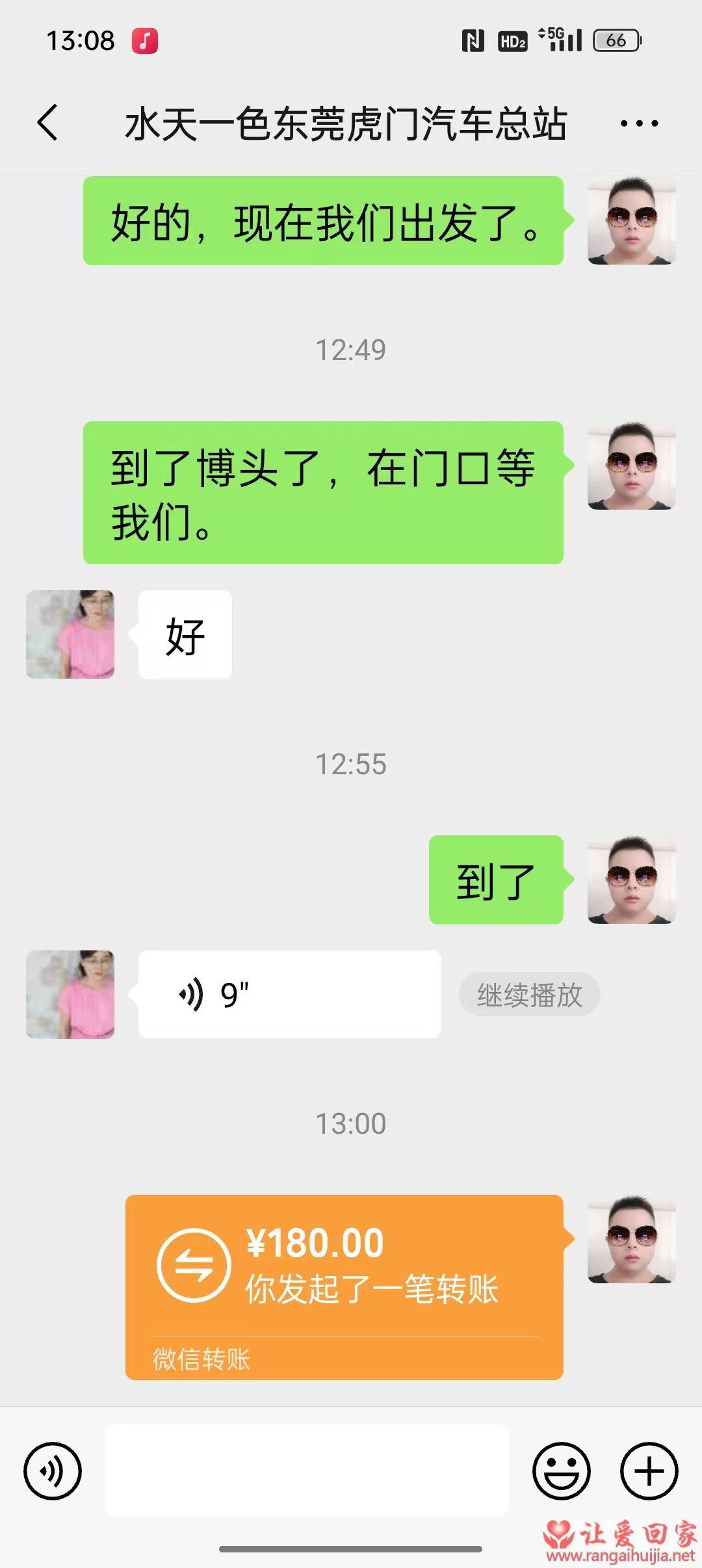Go back to the chat list
The height and width of the screenshot is (1568, 702).
[48, 123]
